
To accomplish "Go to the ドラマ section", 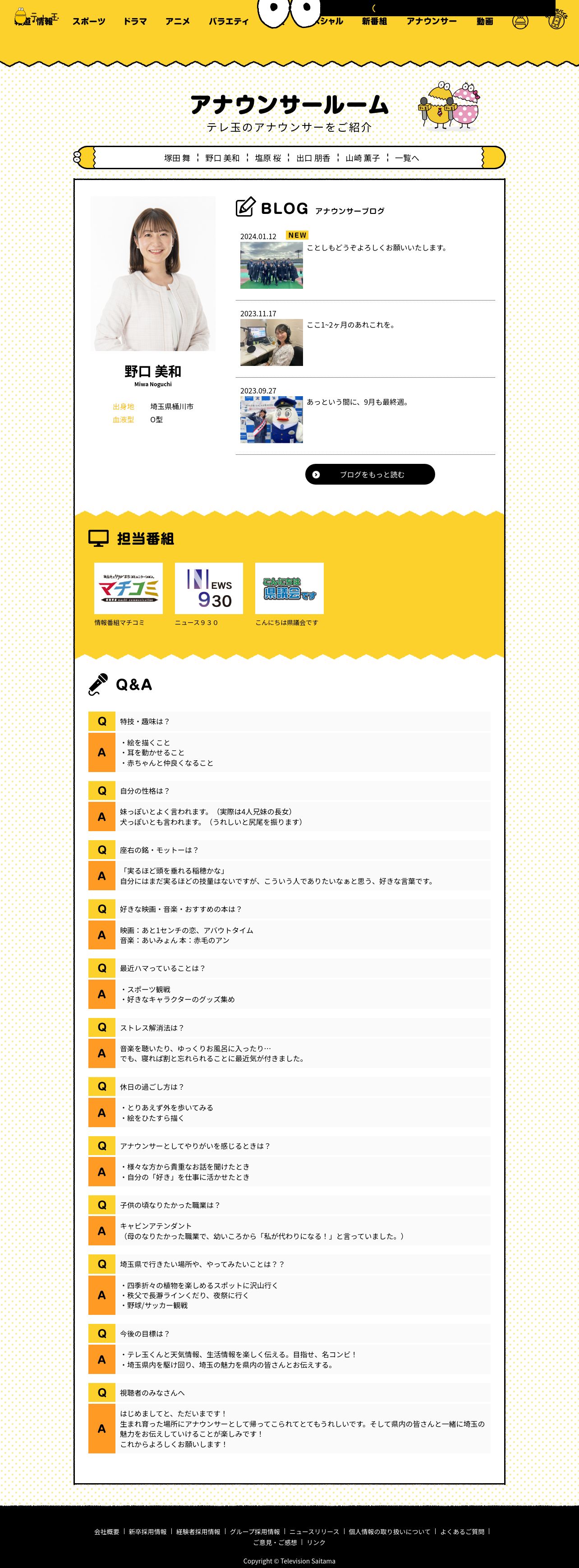I will coord(135,21).
